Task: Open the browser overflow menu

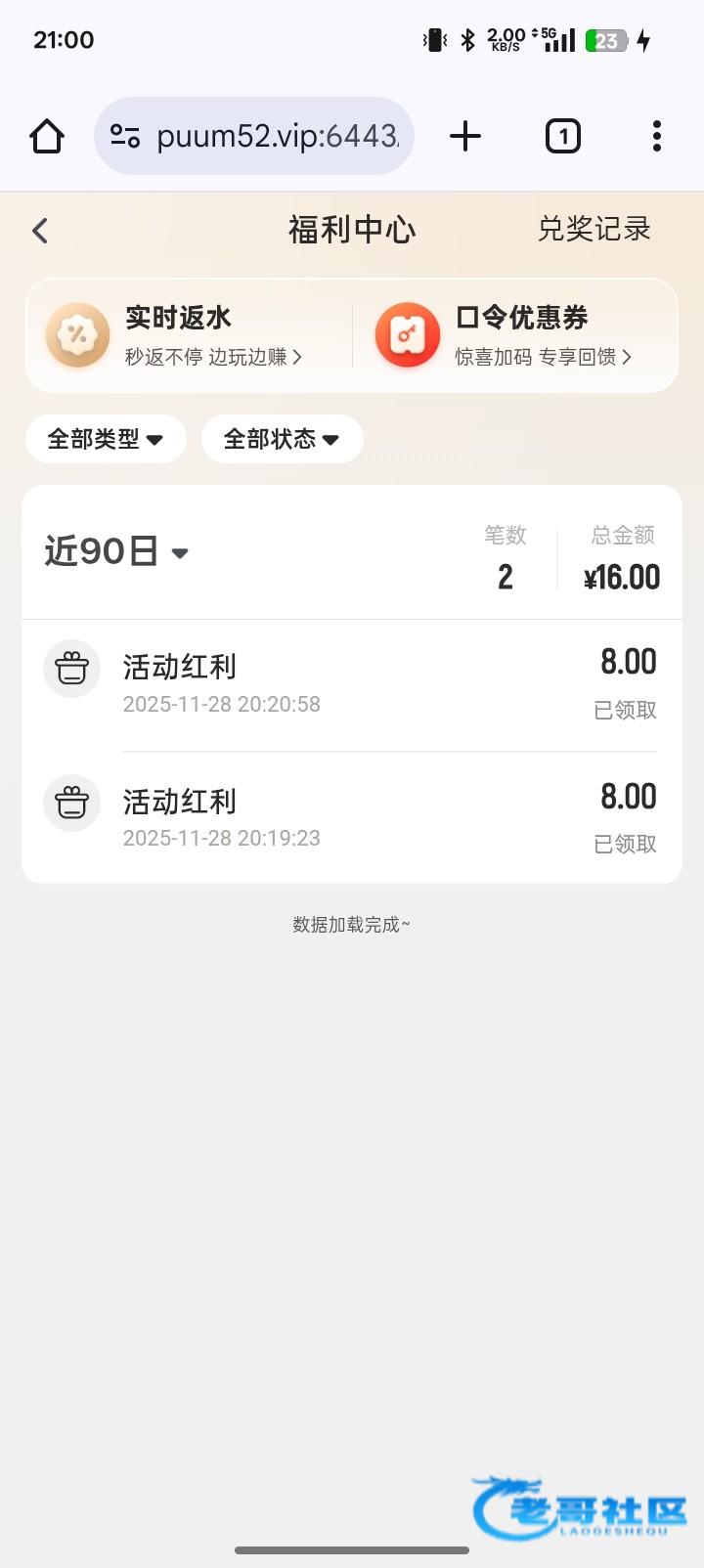Action: [x=656, y=136]
